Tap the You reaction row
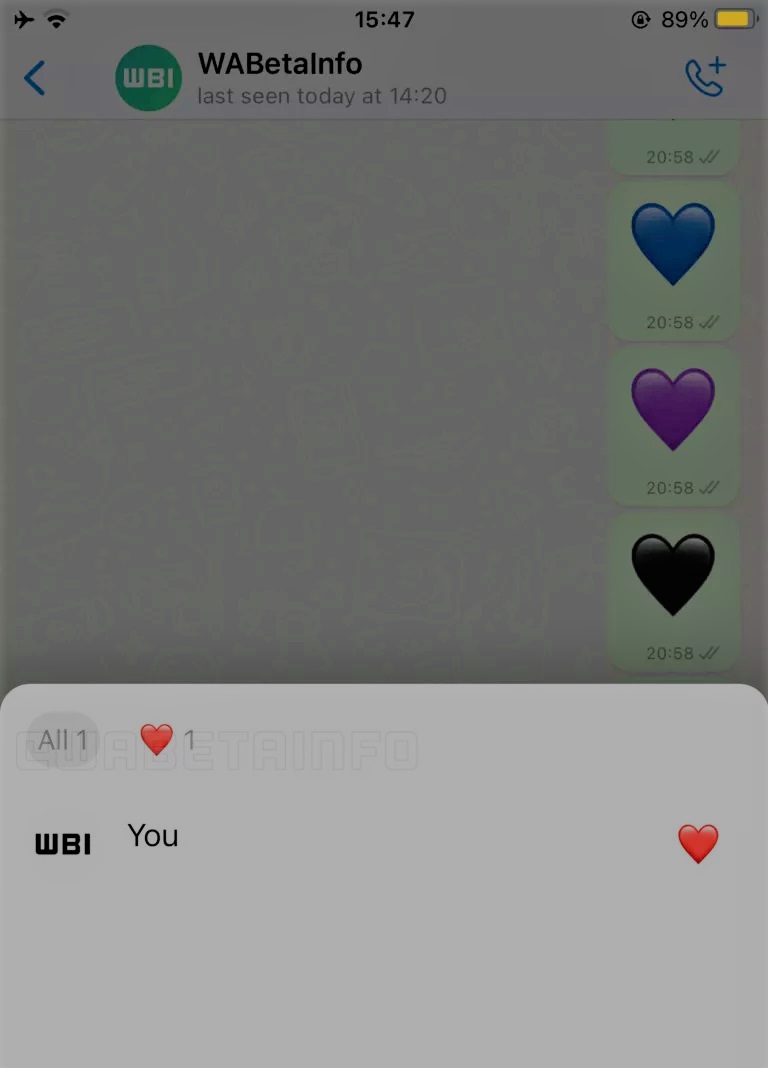This screenshot has width=768, height=1068. 380,842
